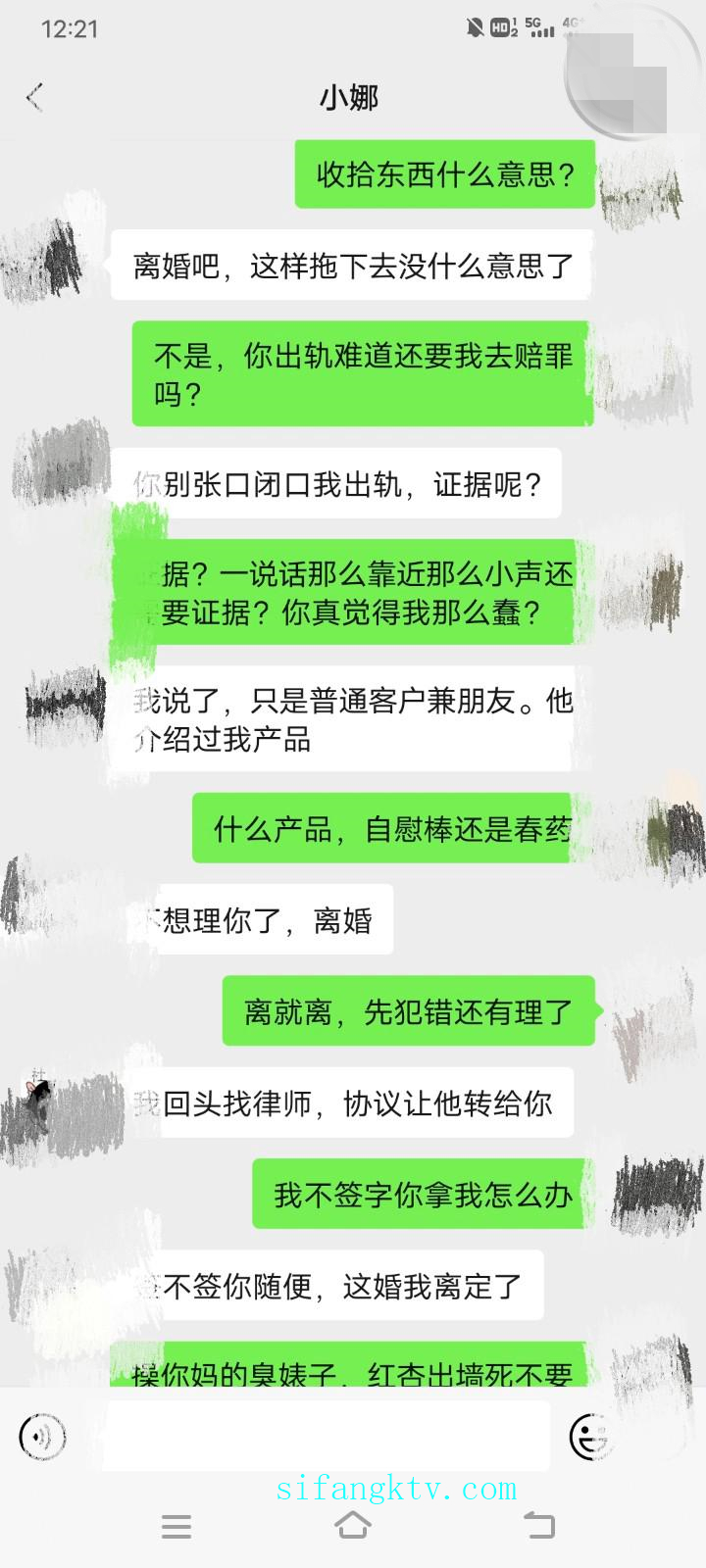The height and width of the screenshot is (1568, 706).
Task: Tap the system home button
Action: coord(353,1525)
